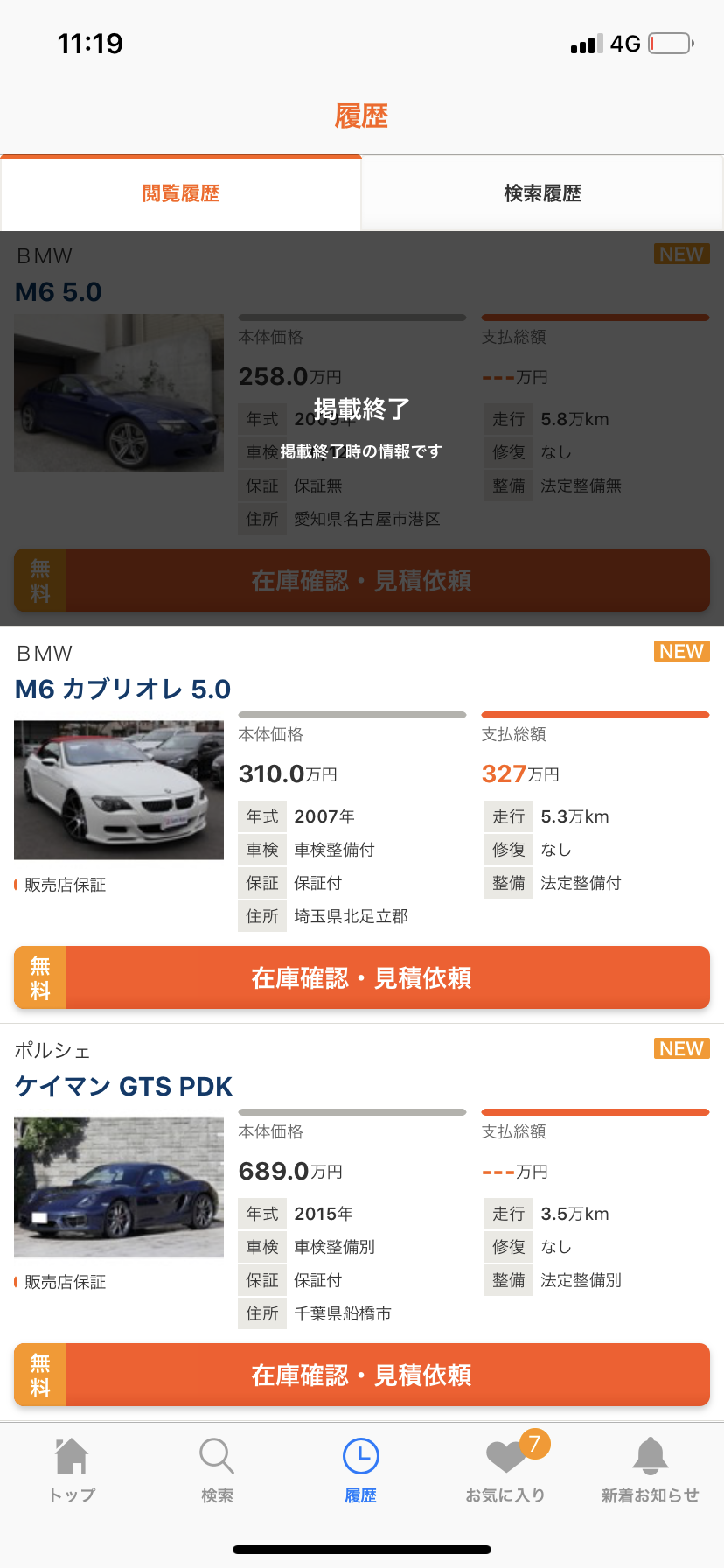Request estimate for ケイマン GTS PDK

pyautogui.click(x=362, y=1375)
